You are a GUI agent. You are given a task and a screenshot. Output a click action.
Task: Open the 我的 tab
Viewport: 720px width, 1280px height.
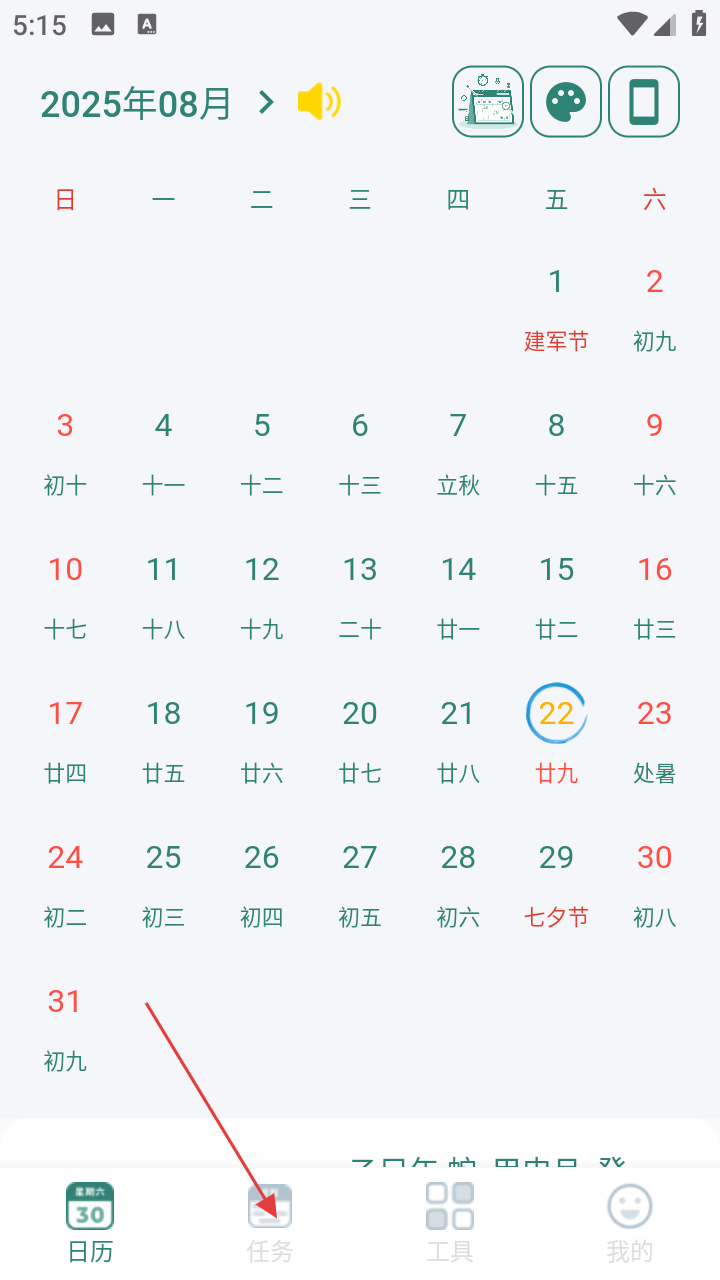click(630, 1221)
